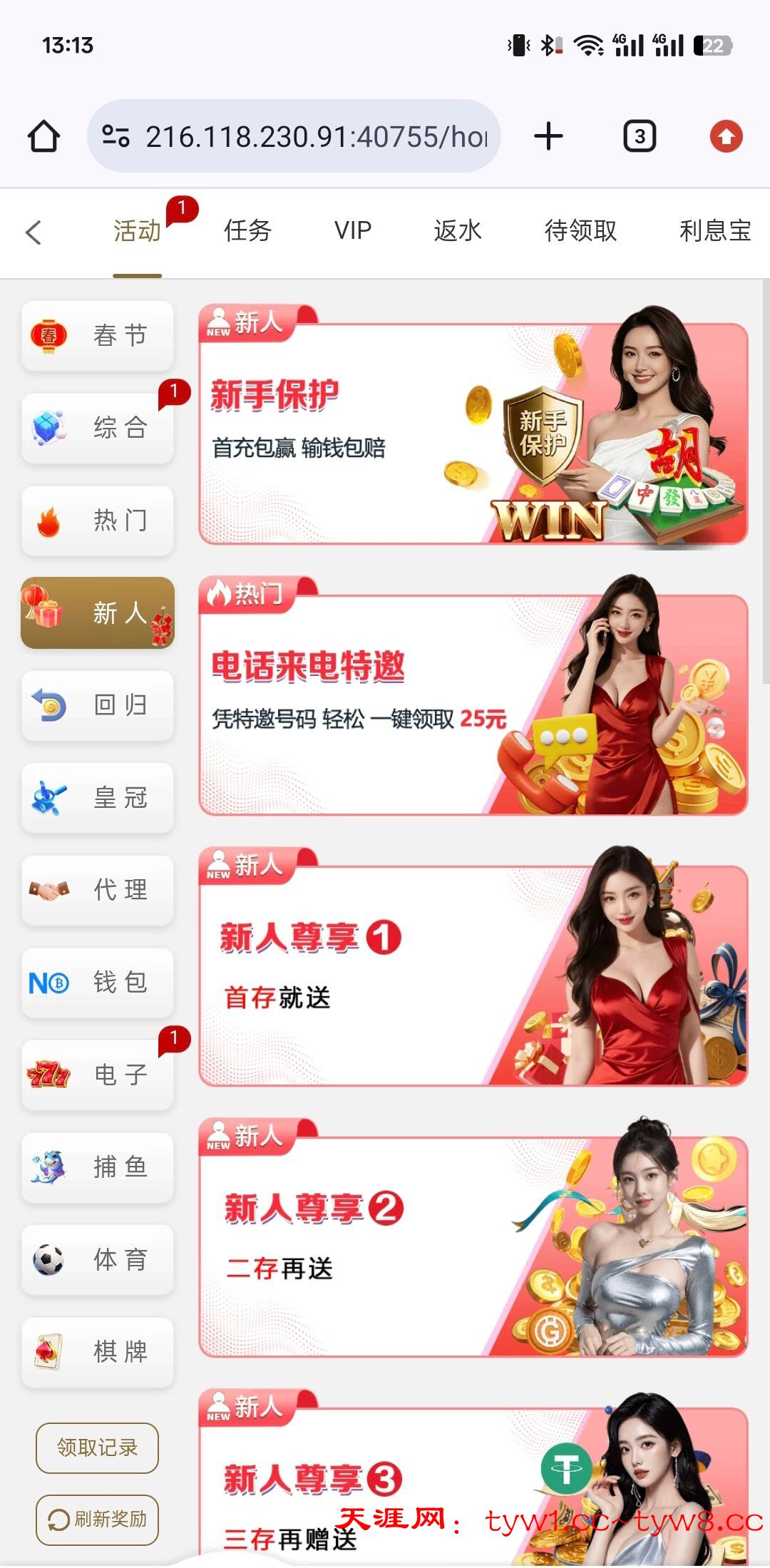Open the browser home page
The height and width of the screenshot is (1568, 770).
(43, 136)
